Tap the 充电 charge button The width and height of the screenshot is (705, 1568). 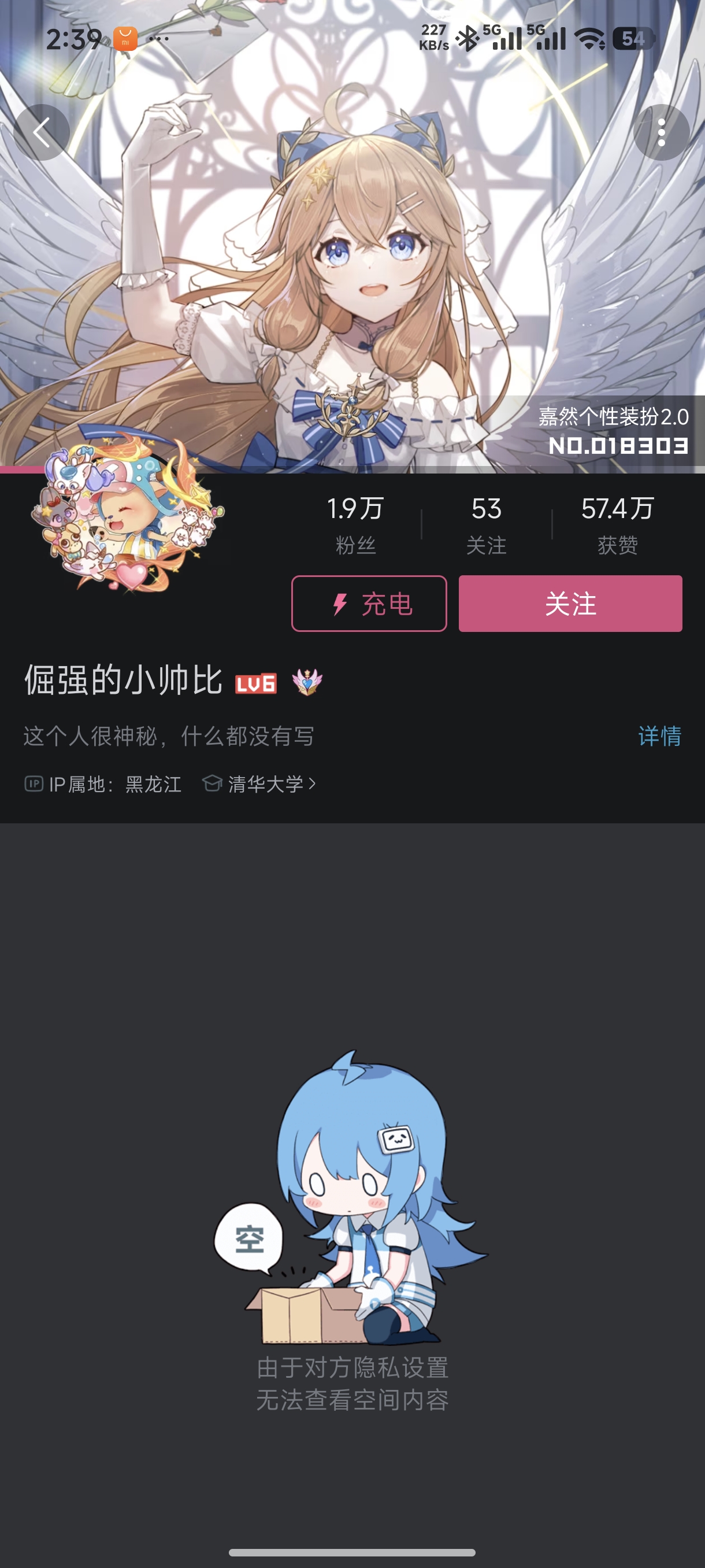point(369,603)
